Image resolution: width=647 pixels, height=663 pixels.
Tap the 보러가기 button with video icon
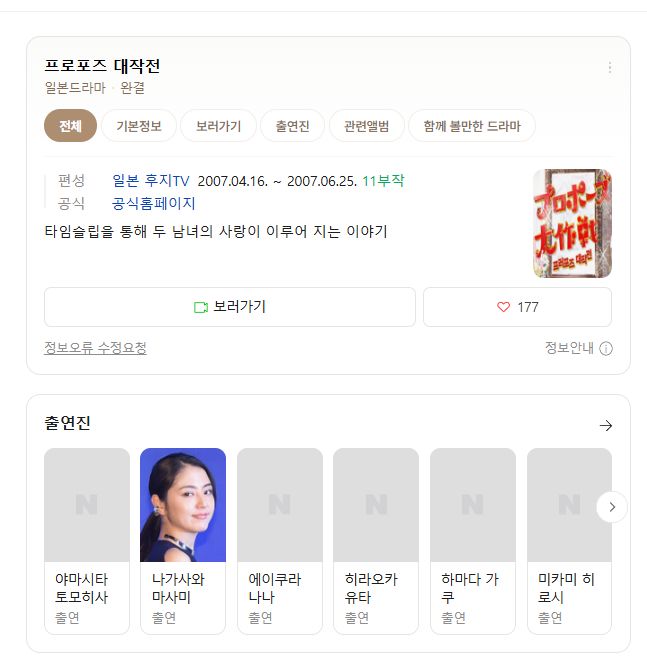pyautogui.click(x=230, y=307)
